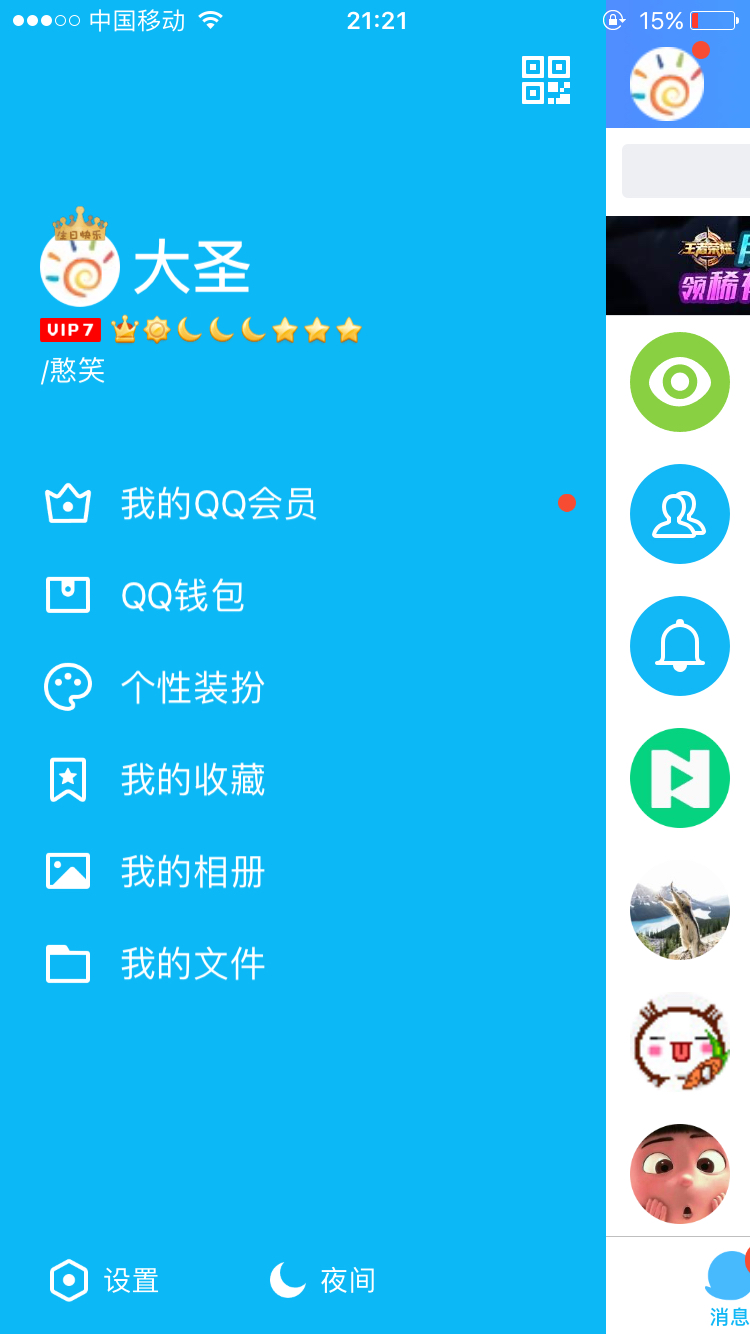Tap the /憨笑 status text
This screenshot has height=1334, width=750.
[72, 370]
